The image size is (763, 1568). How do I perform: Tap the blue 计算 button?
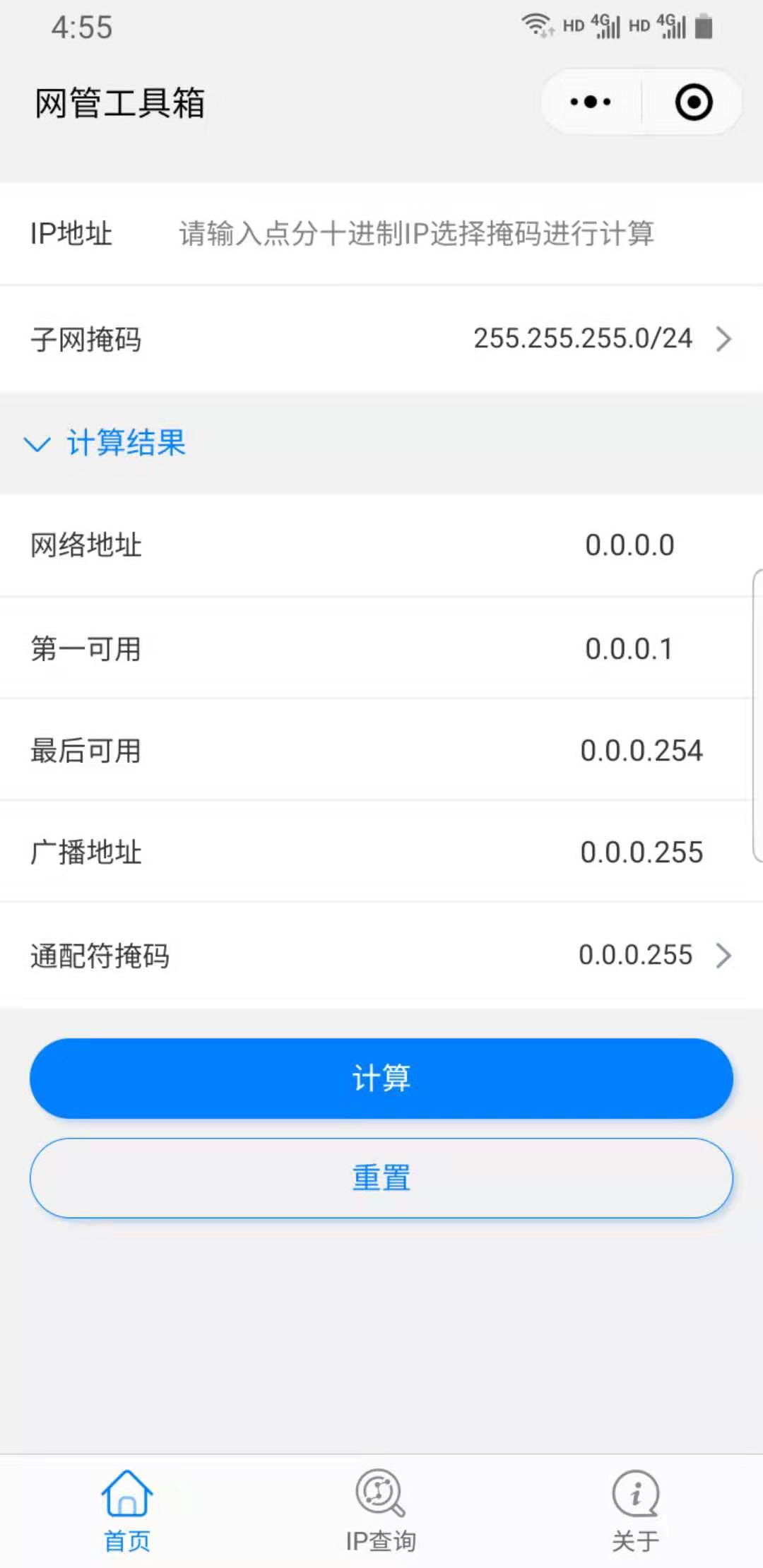[381, 1078]
